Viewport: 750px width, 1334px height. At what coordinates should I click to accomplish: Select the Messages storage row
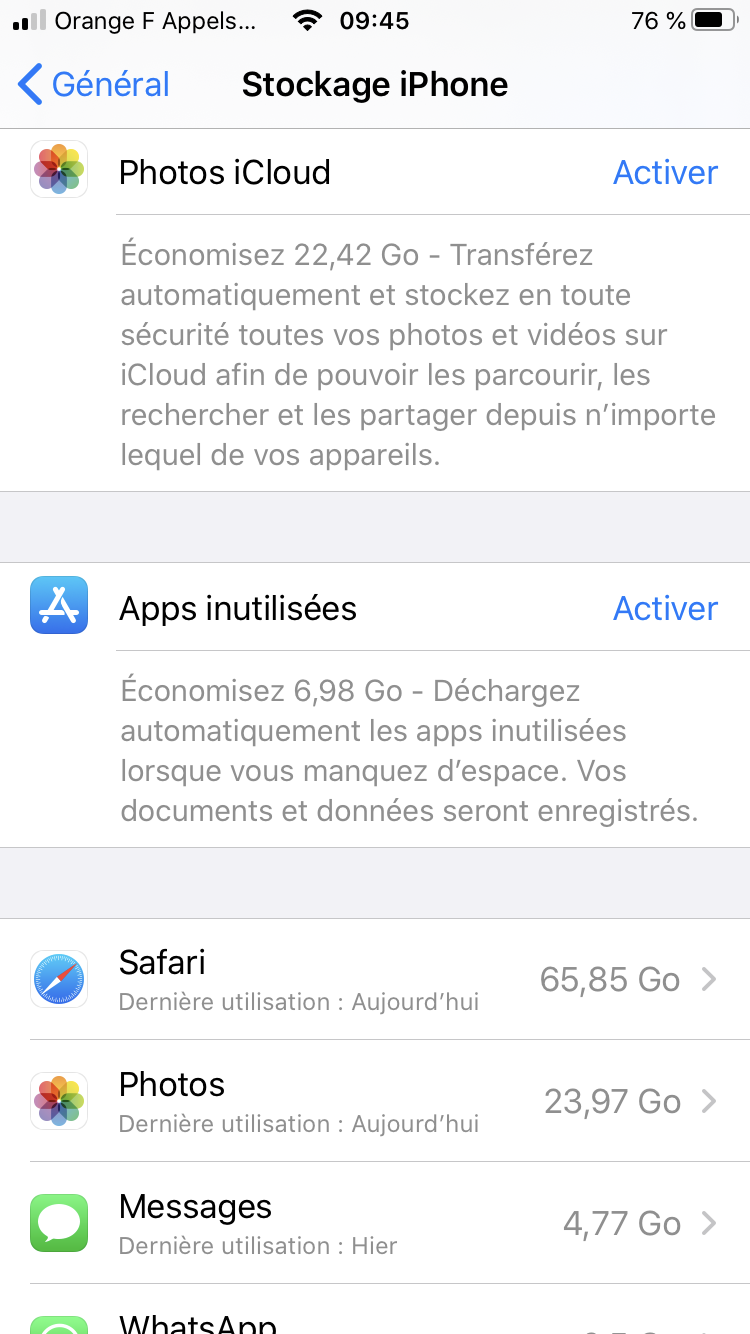click(x=375, y=1224)
